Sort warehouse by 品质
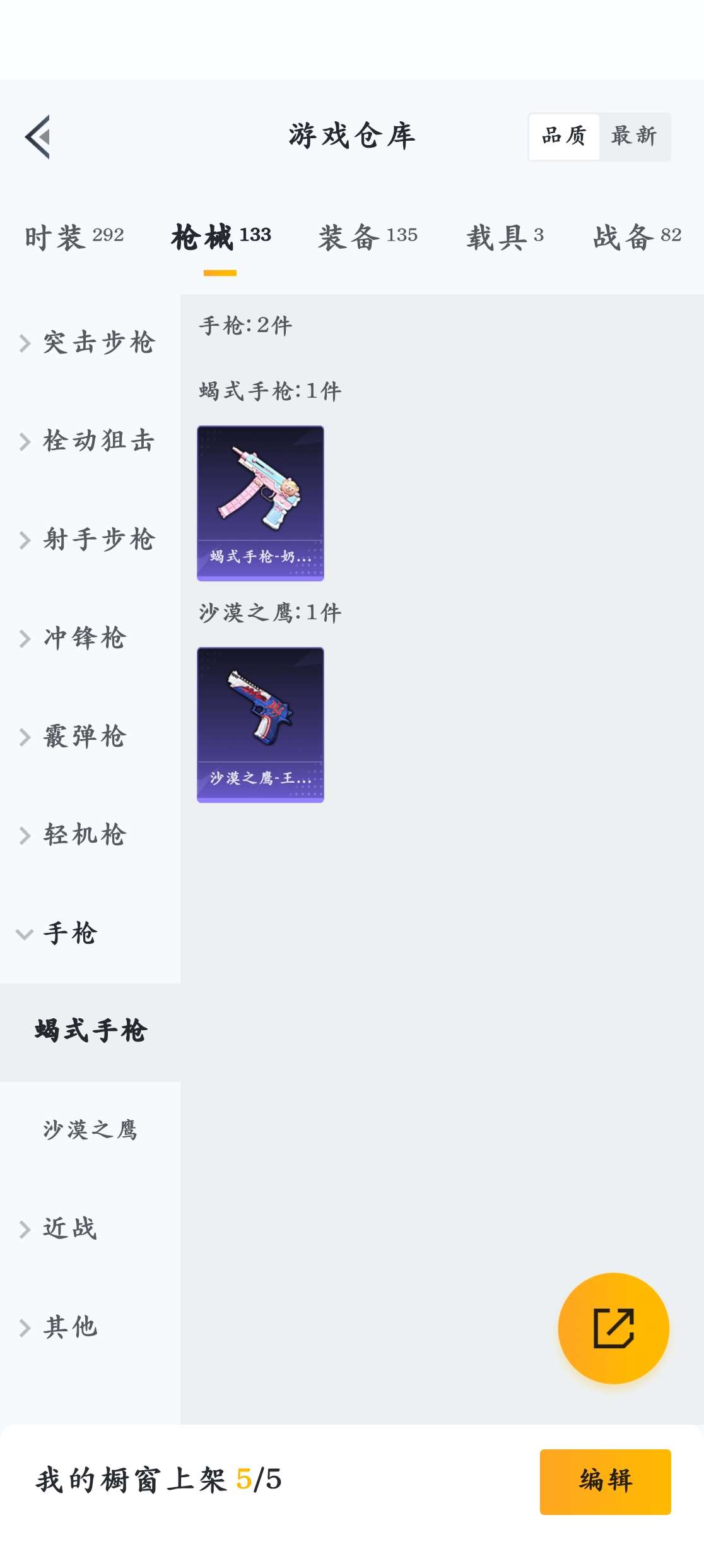Viewport: 704px width, 1568px height. (x=564, y=136)
